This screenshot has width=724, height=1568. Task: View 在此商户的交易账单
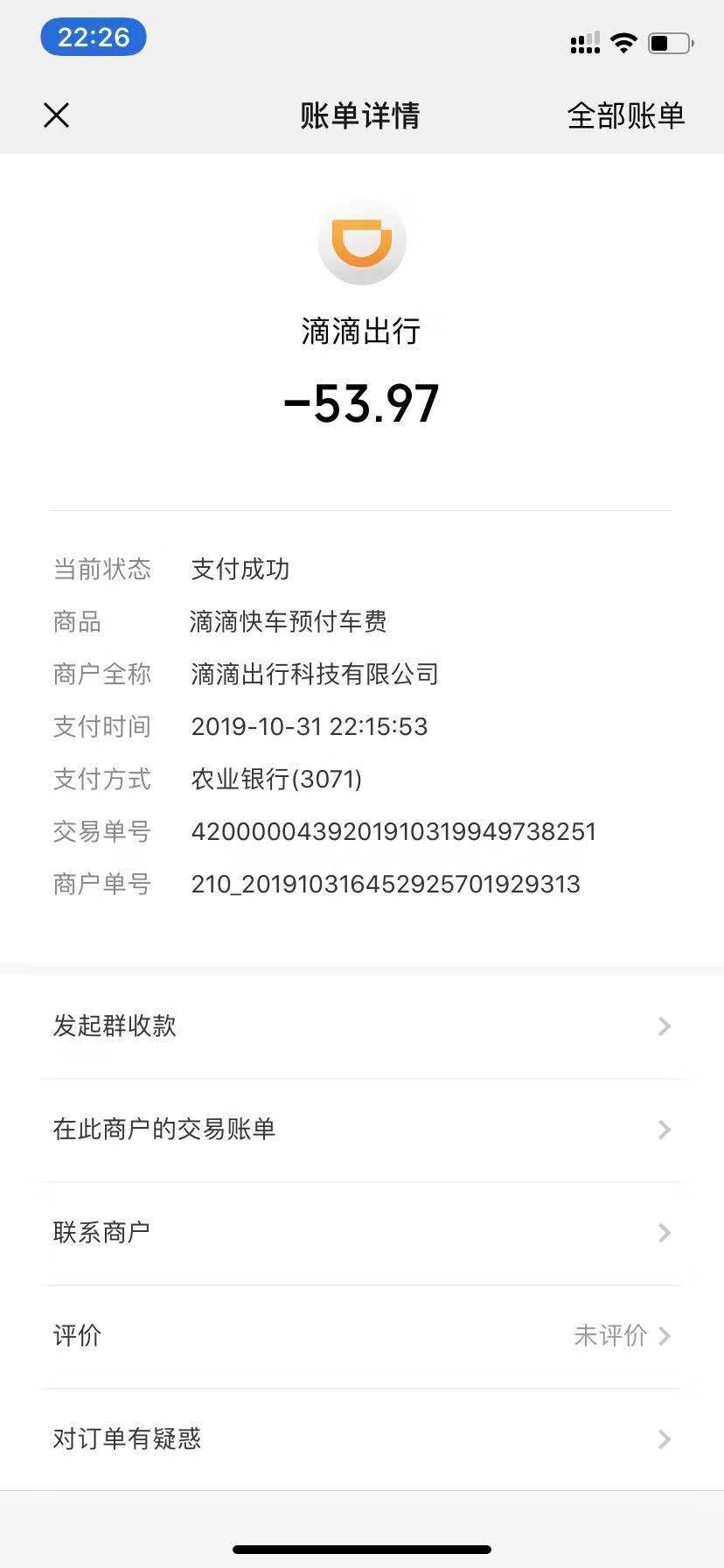pos(362,1129)
